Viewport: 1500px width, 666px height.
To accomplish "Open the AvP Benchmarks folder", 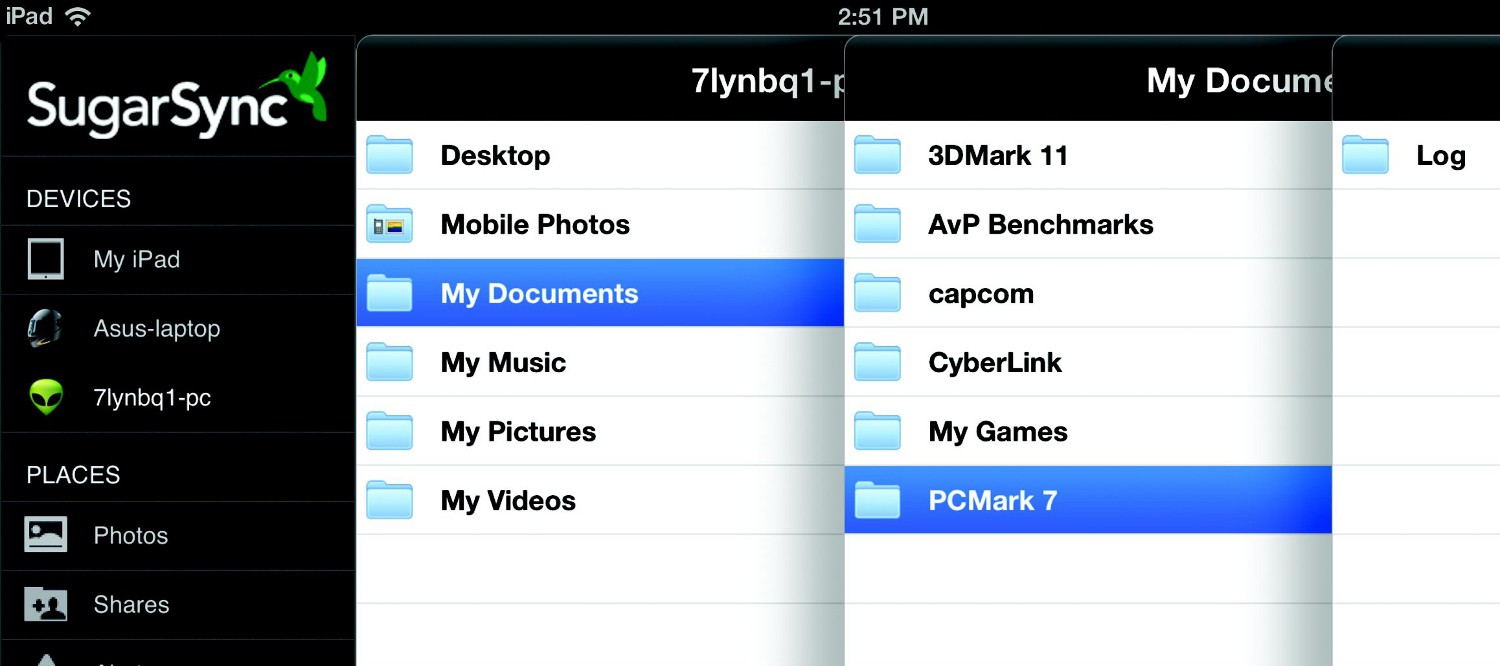I will click(x=1040, y=225).
